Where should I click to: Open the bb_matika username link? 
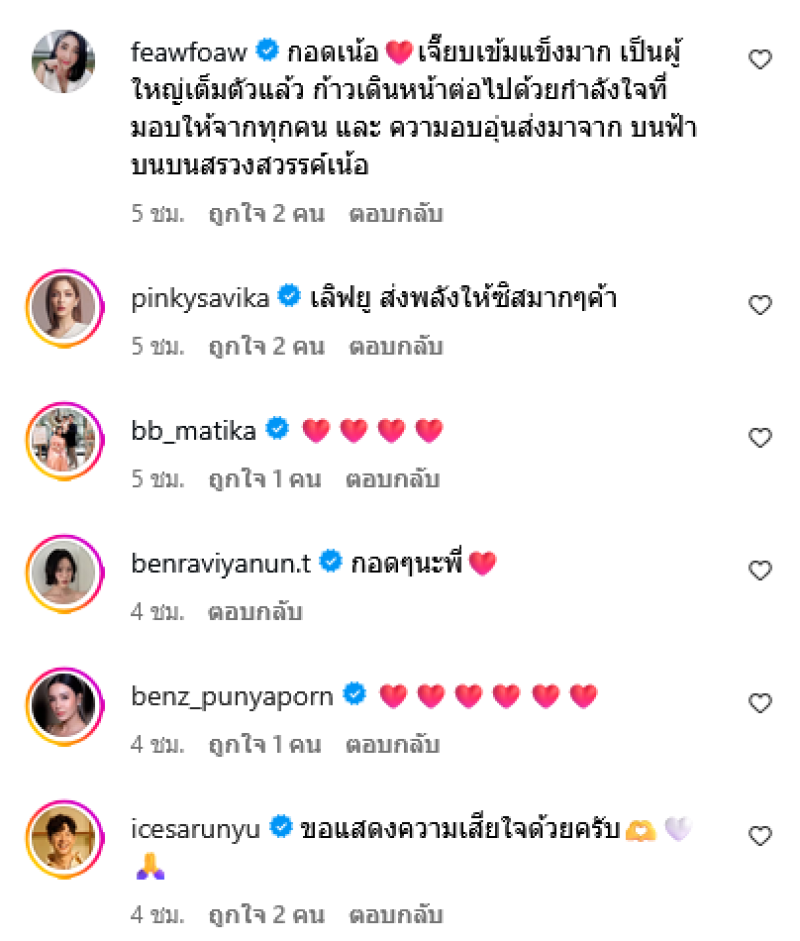[195, 430]
